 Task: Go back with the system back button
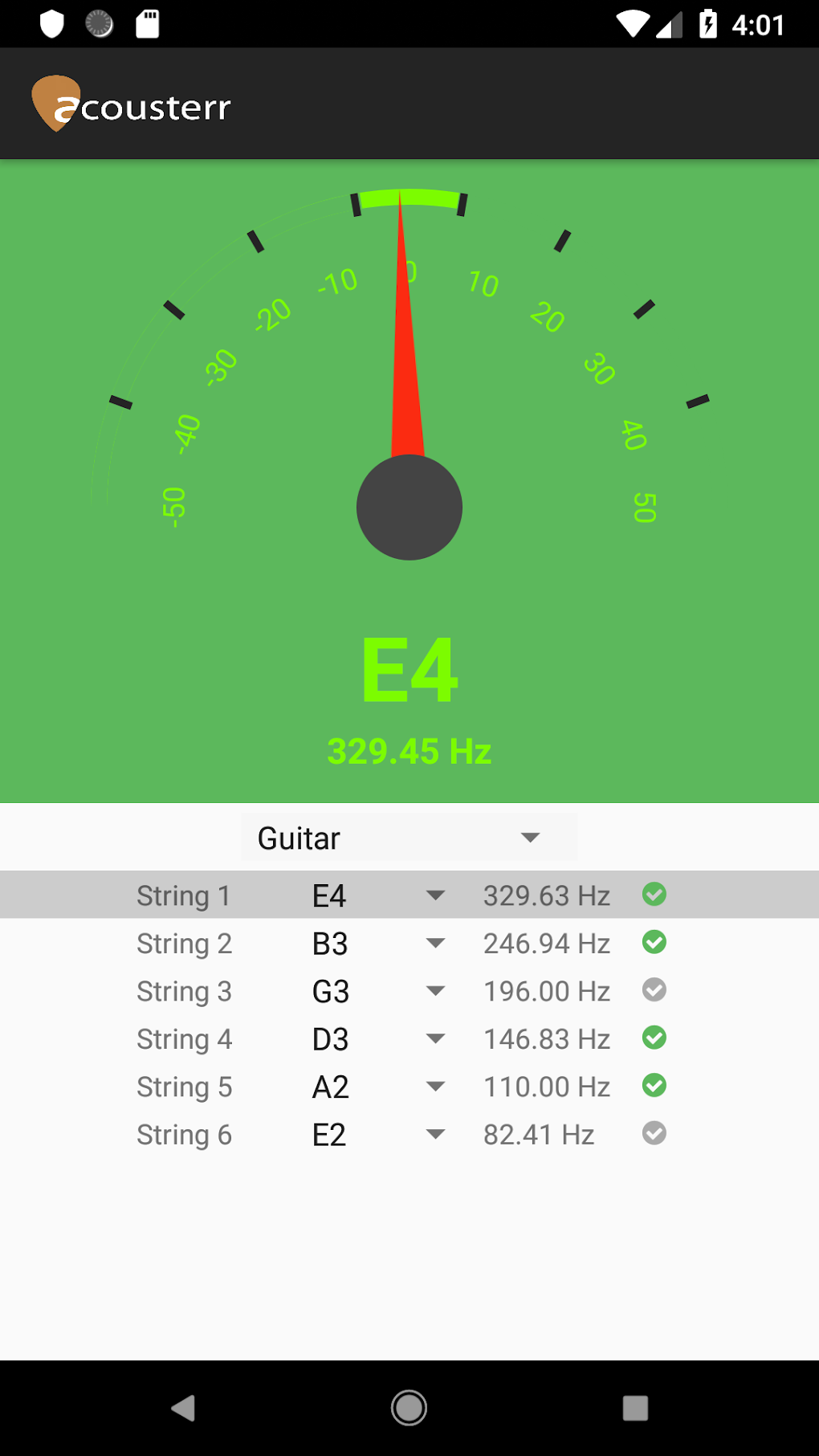coord(183,1408)
